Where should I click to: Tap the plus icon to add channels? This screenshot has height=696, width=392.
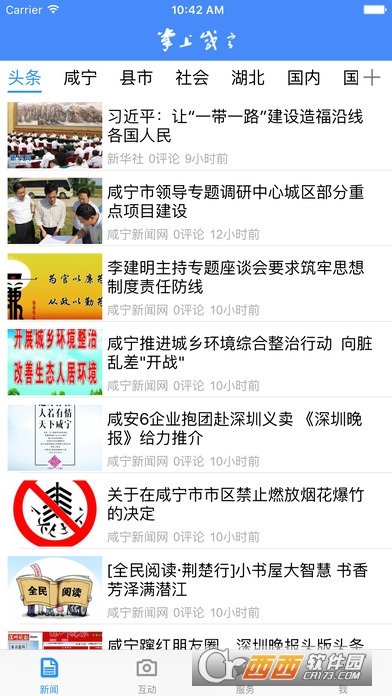click(x=372, y=78)
